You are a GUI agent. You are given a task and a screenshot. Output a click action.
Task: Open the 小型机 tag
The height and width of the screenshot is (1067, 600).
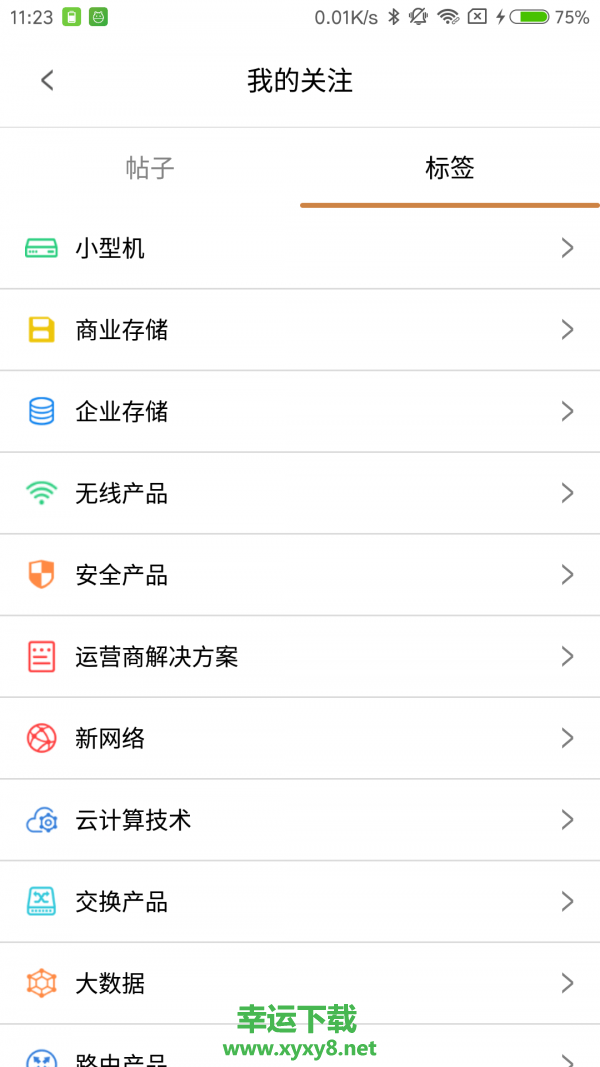tap(300, 248)
